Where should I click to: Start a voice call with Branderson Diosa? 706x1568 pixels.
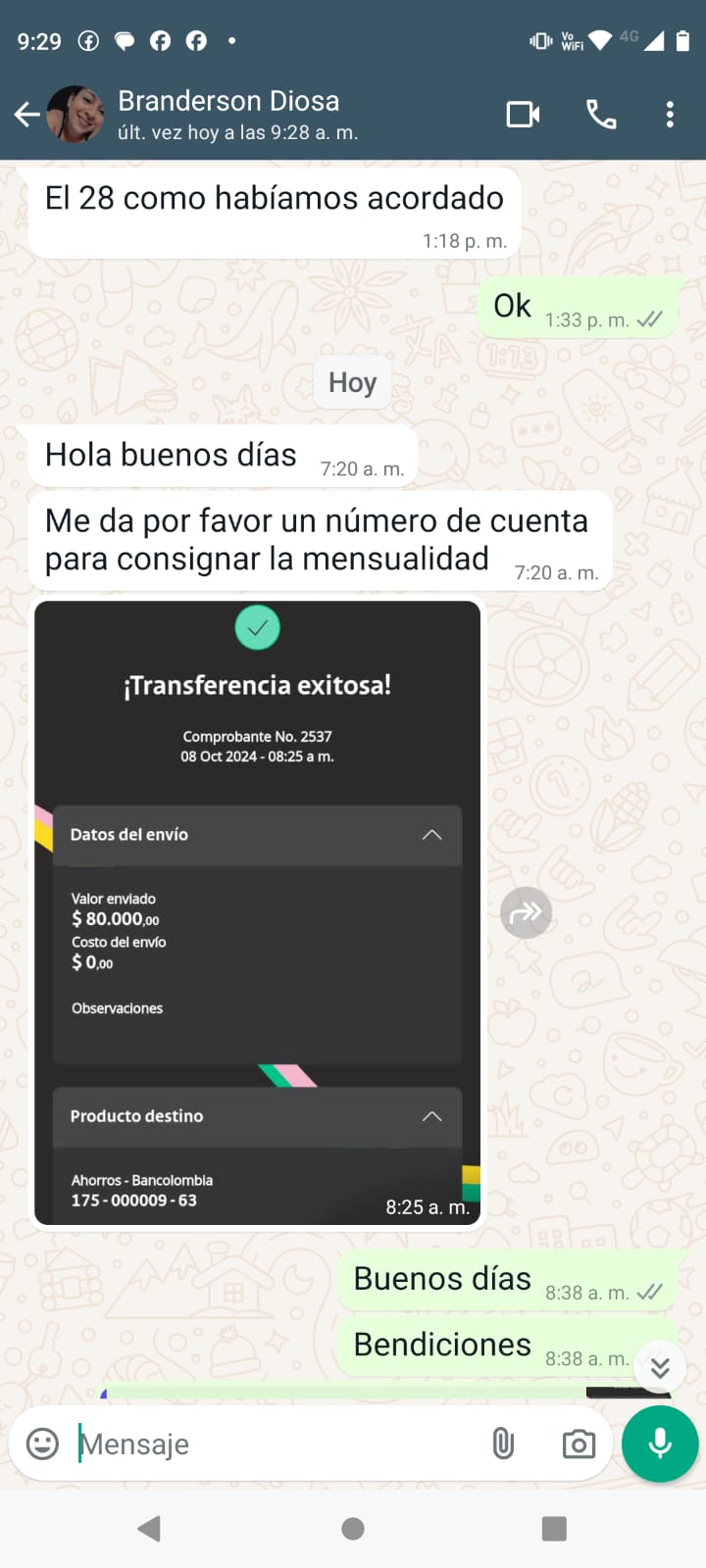click(601, 115)
